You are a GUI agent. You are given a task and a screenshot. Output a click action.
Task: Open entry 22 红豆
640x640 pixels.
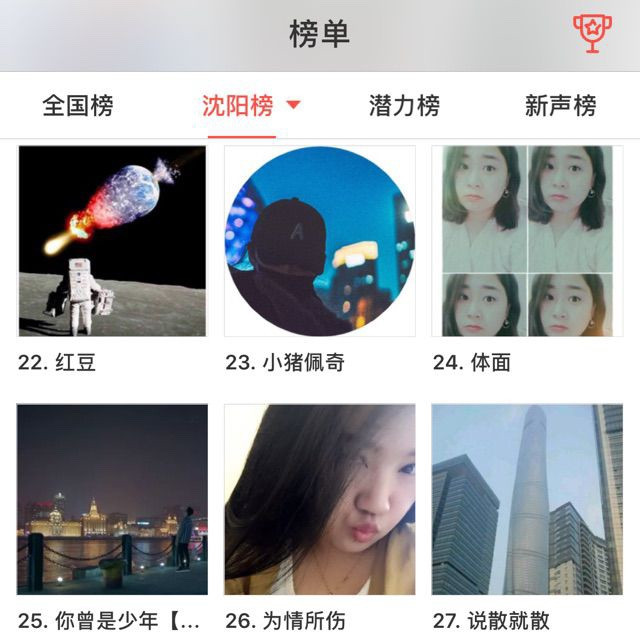click(x=112, y=241)
